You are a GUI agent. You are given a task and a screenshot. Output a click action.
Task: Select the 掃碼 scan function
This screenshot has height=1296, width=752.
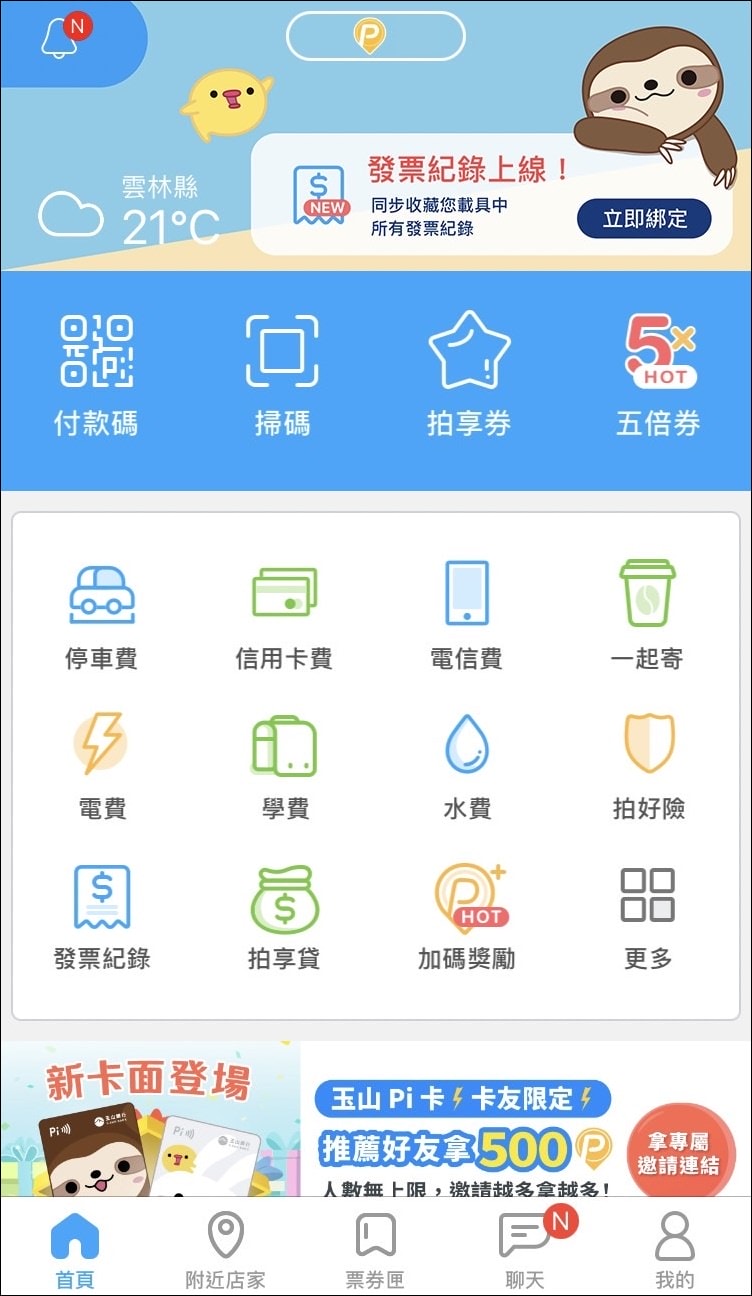coord(282,370)
